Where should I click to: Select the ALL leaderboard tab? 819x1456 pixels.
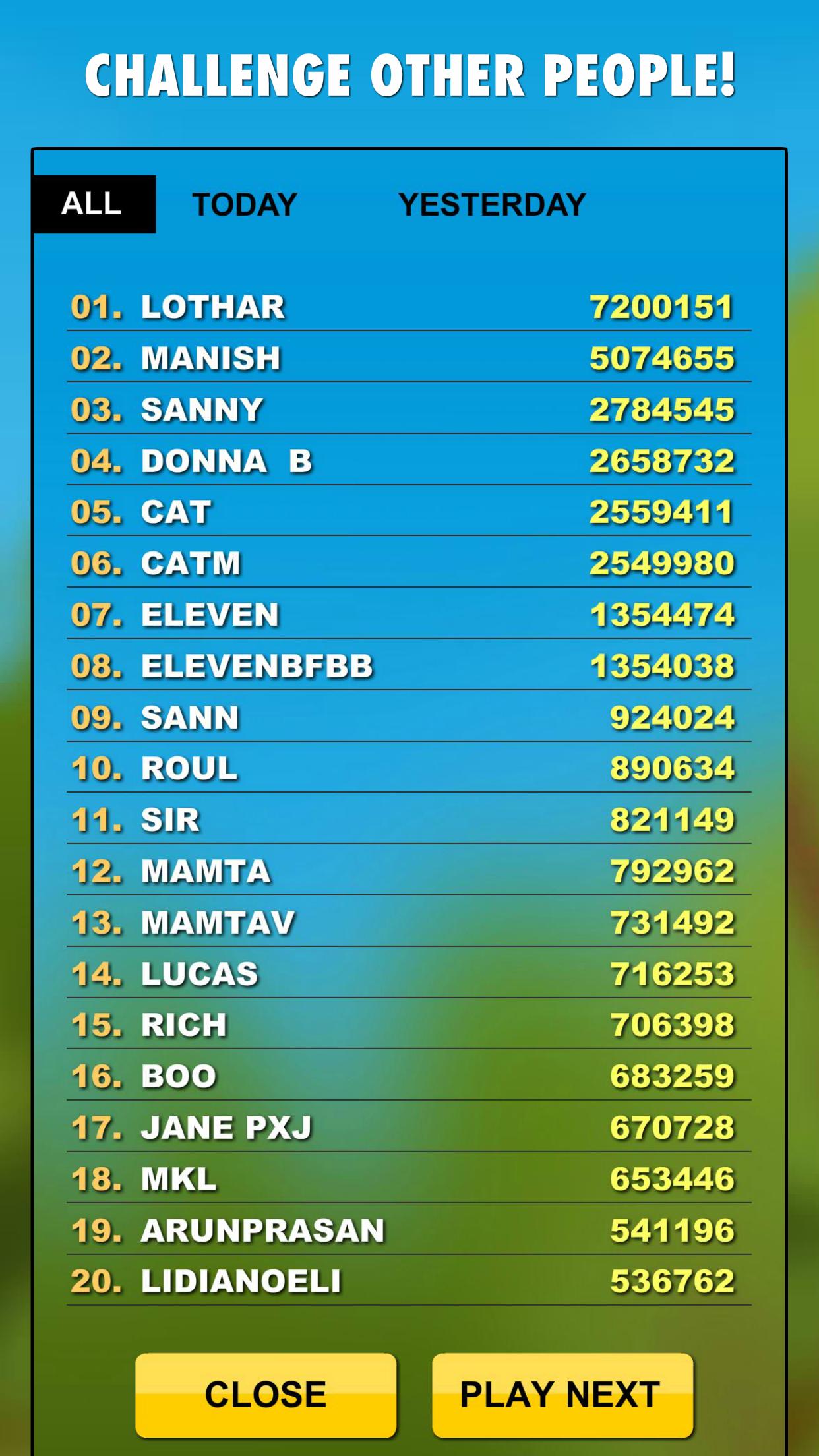tap(94, 204)
